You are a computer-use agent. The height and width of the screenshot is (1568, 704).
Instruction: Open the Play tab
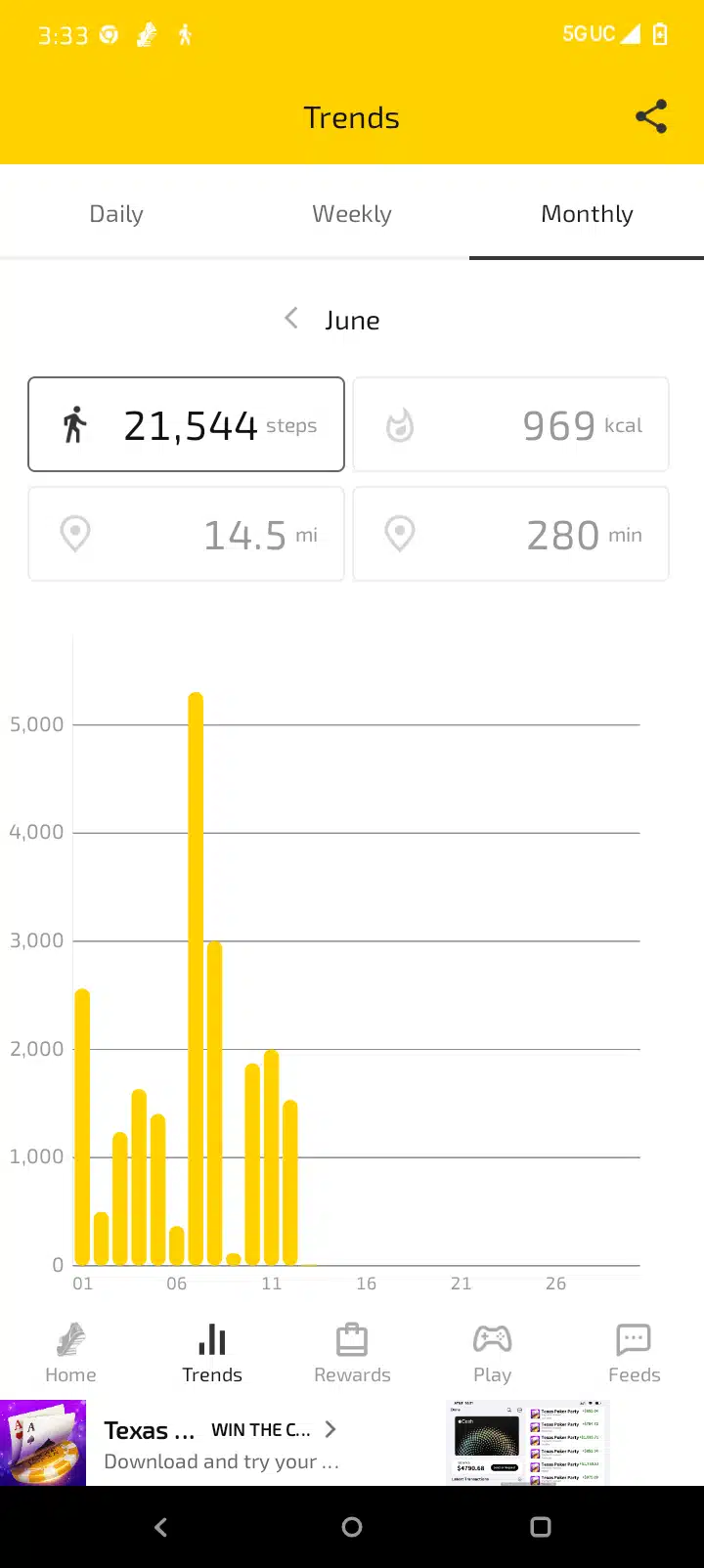click(492, 1353)
